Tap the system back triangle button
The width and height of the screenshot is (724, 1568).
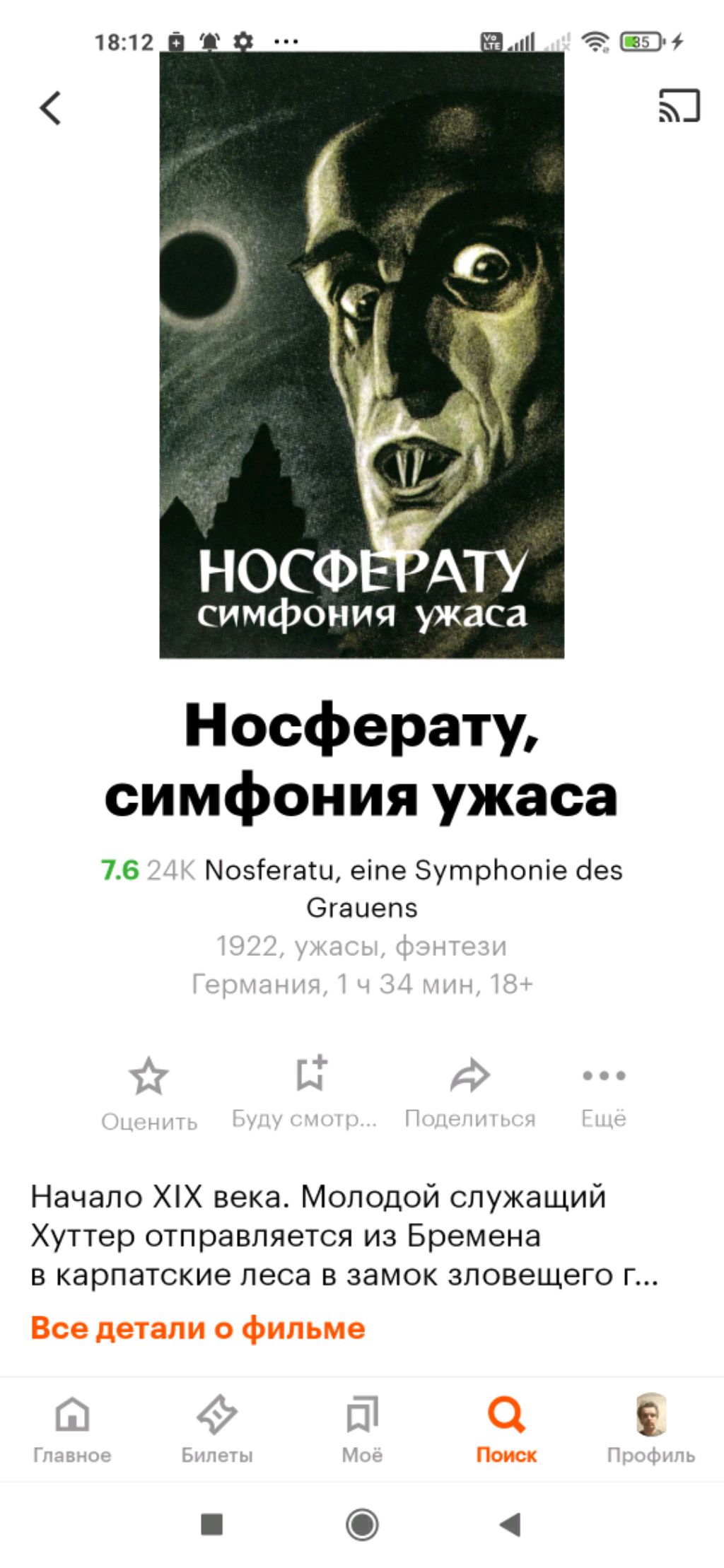[510, 1525]
